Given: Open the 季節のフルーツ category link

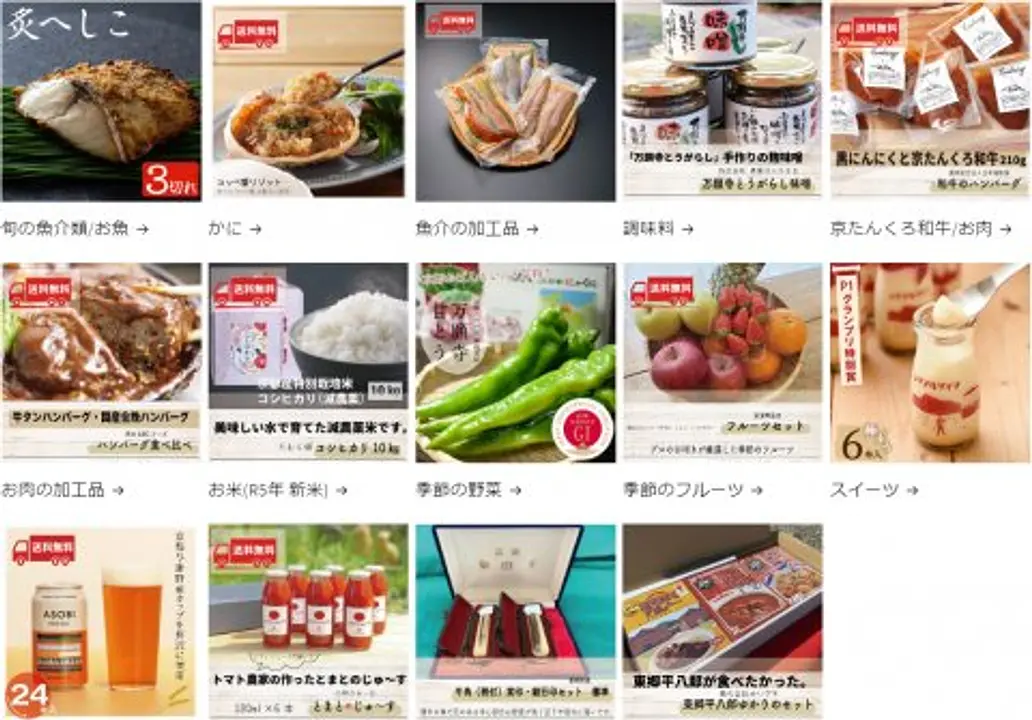Looking at the screenshot, I should (x=692, y=490).
